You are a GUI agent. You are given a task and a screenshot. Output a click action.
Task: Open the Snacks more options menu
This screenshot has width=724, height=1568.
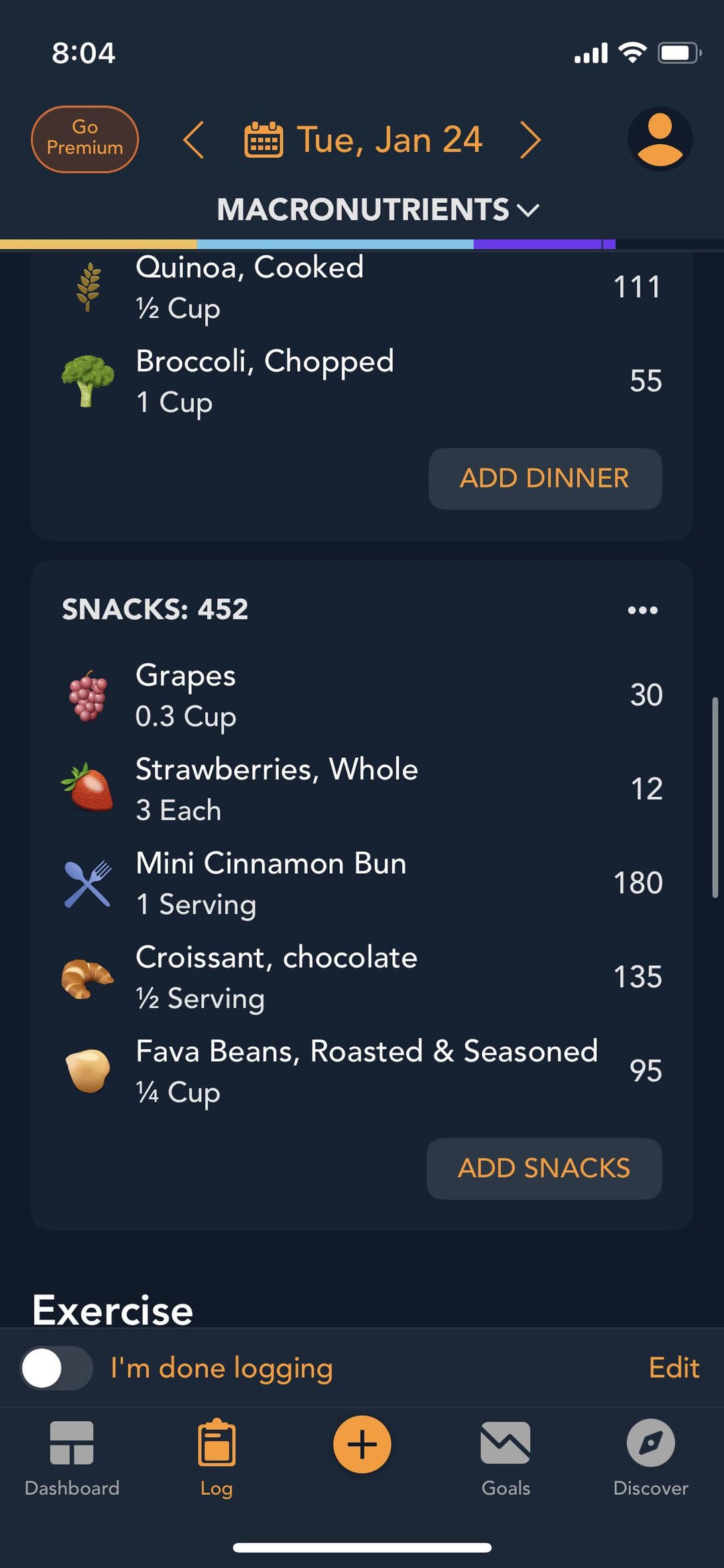point(642,610)
